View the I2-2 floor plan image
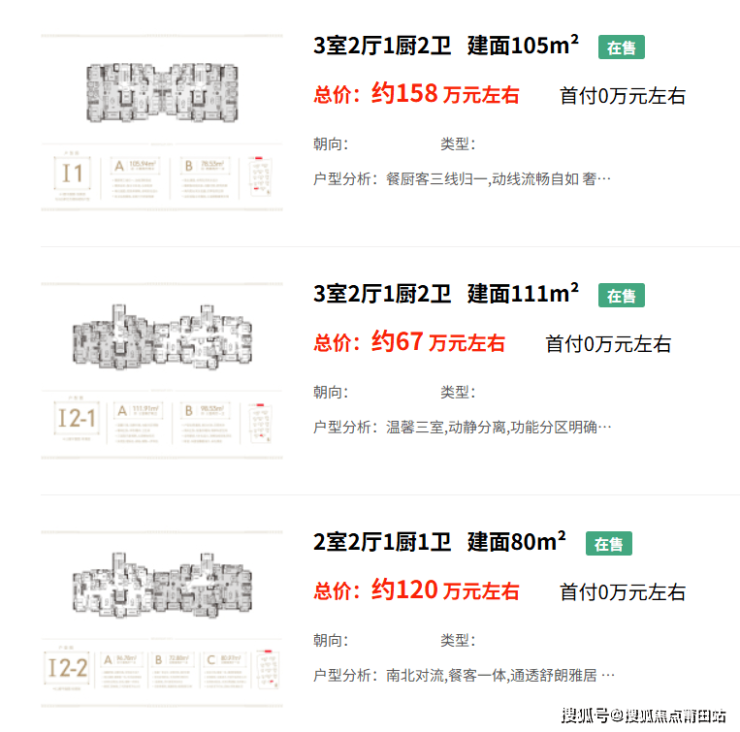Viewport: 740px width, 732px height. coord(161,618)
